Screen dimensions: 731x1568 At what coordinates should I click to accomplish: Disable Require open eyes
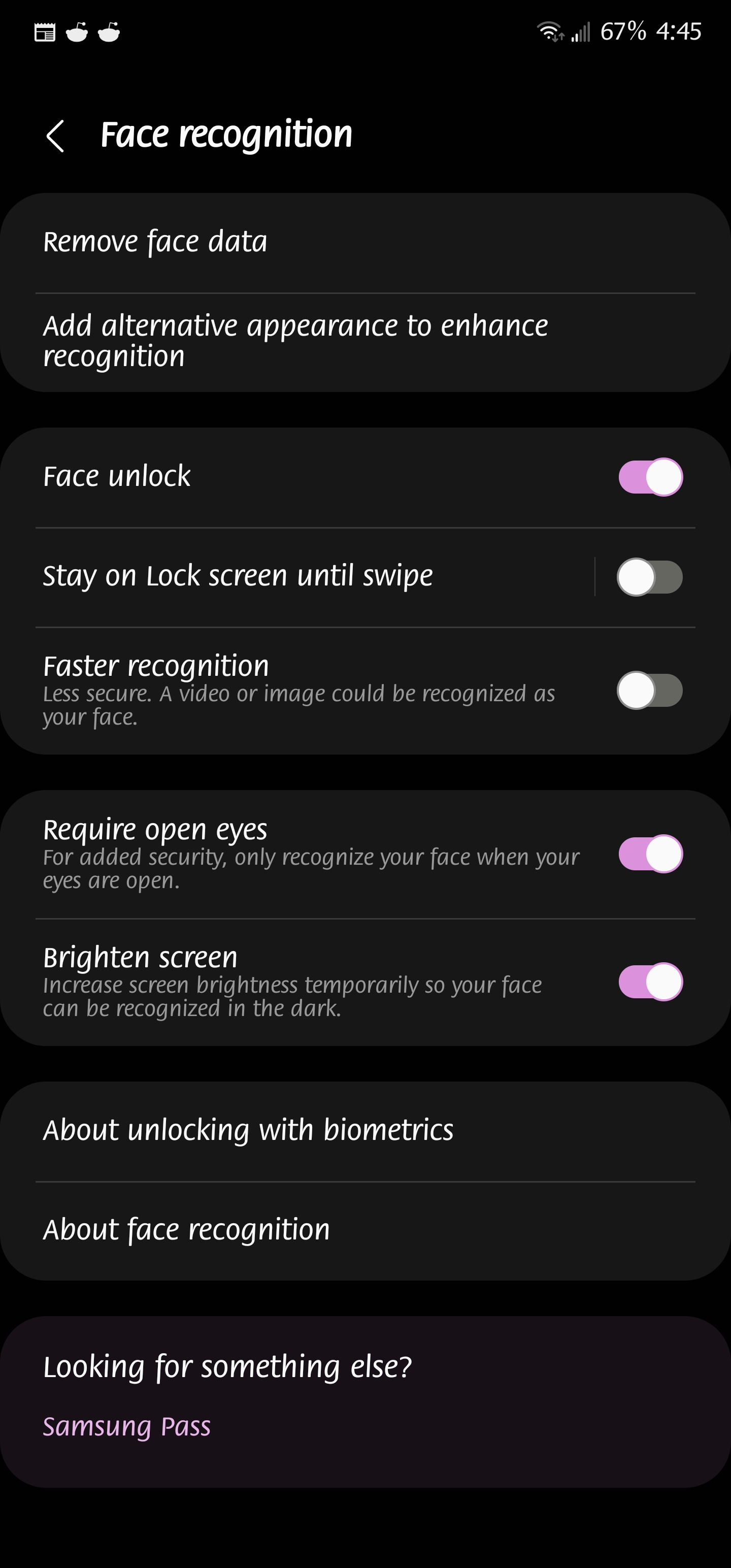coord(650,854)
